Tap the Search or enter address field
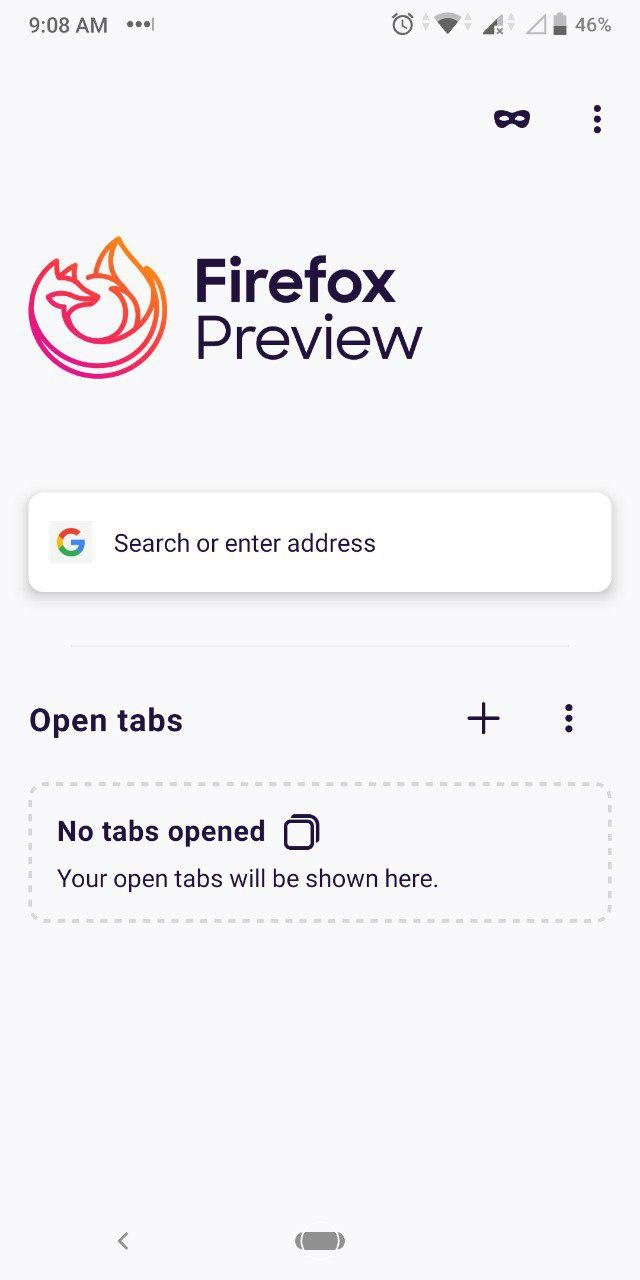This screenshot has height=1280, width=640. tap(320, 543)
